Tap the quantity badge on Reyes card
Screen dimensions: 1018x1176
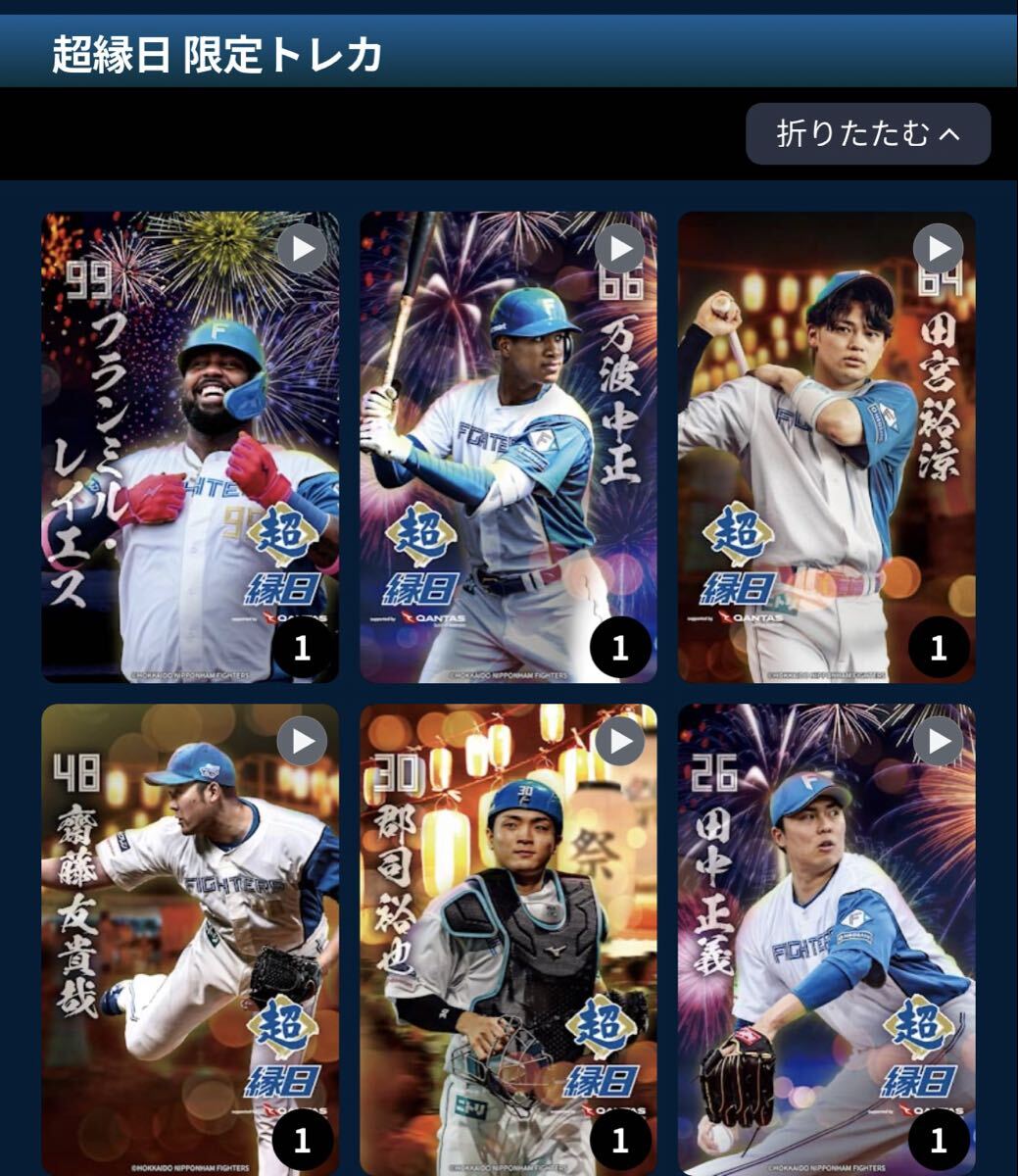300,646
